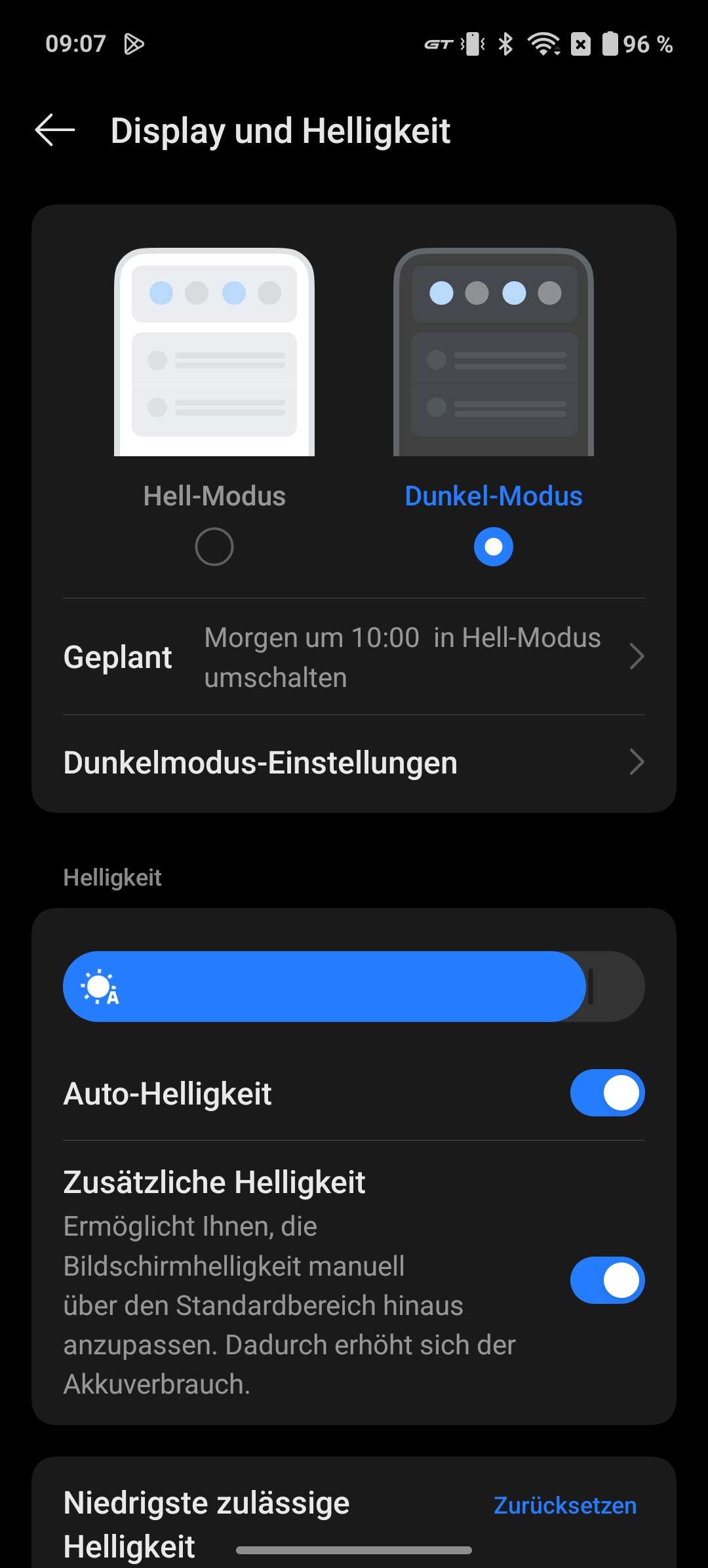Screen dimensions: 708x1568
Task: Select the Dunkel-Modus radio button
Action: 494,547
